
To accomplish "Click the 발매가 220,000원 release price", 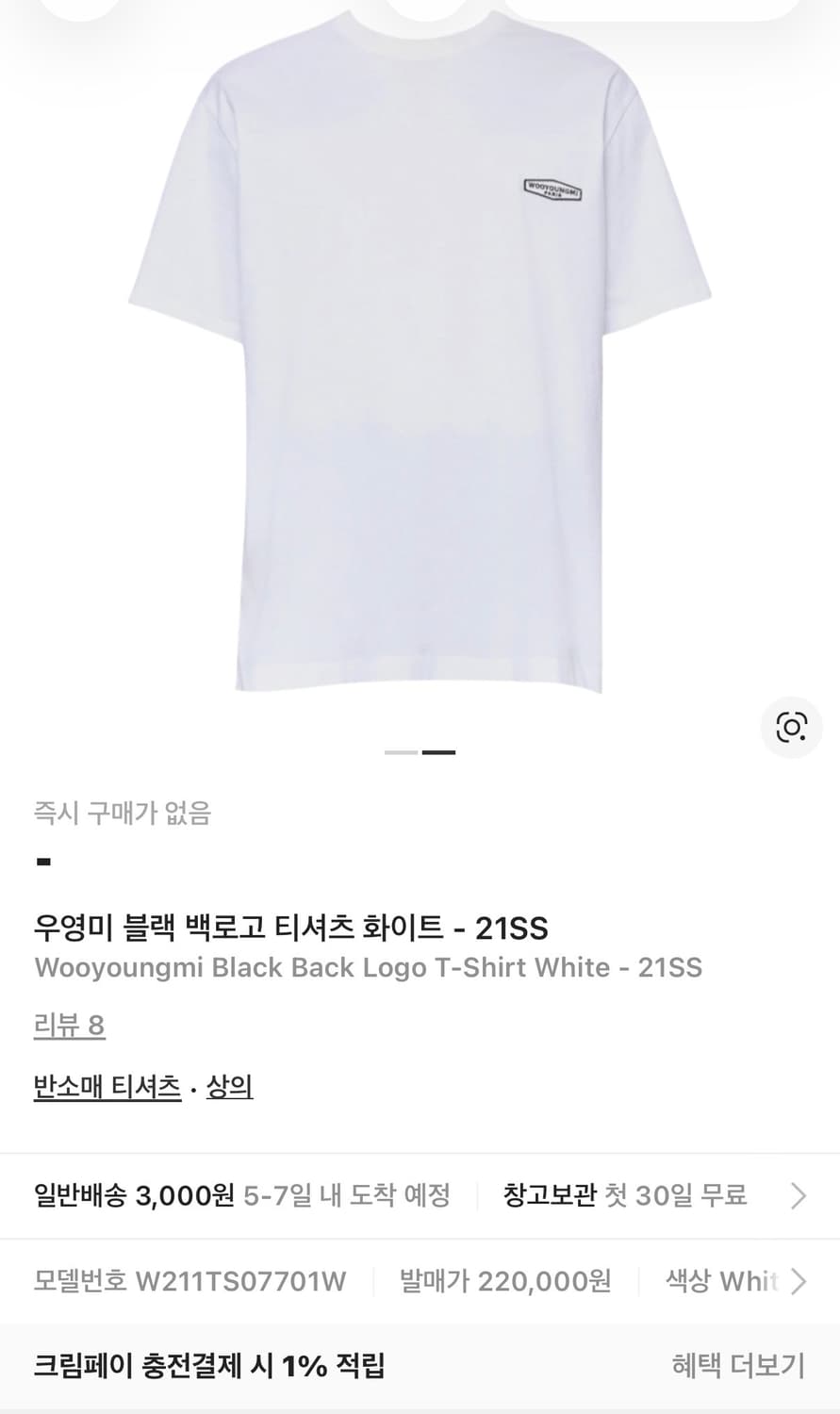I will [x=502, y=1281].
